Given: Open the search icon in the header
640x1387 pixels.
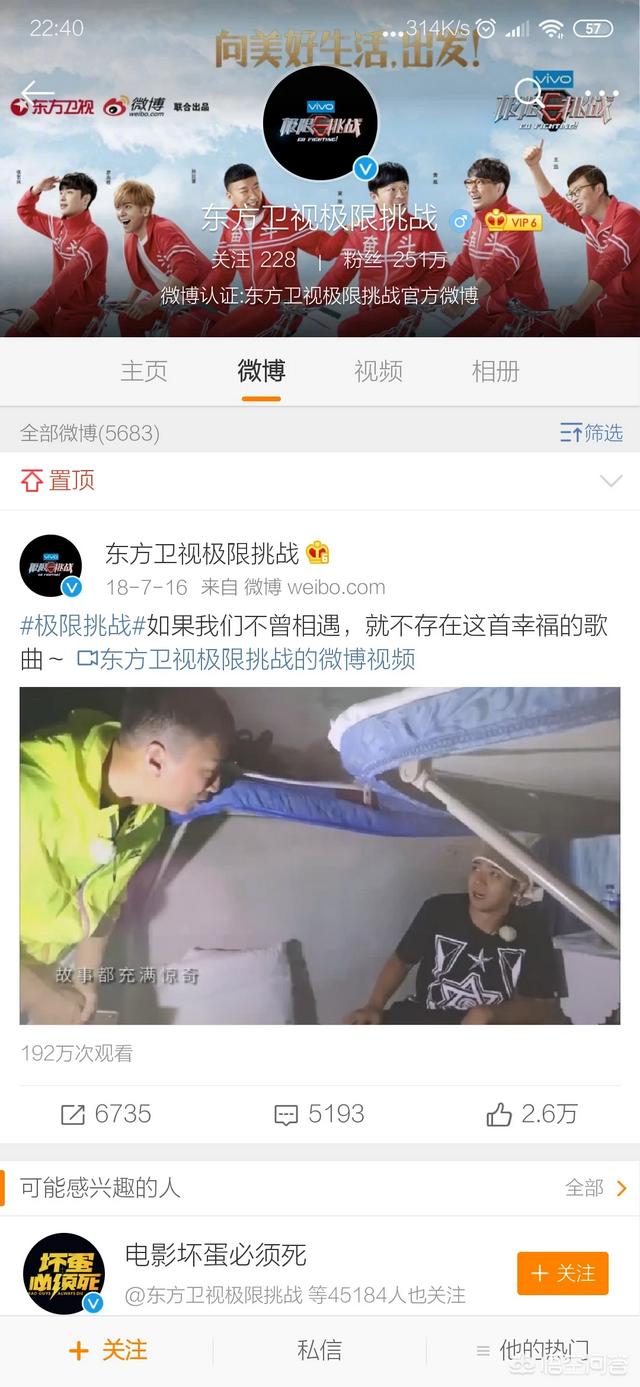Looking at the screenshot, I should pyautogui.click(x=529, y=93).
